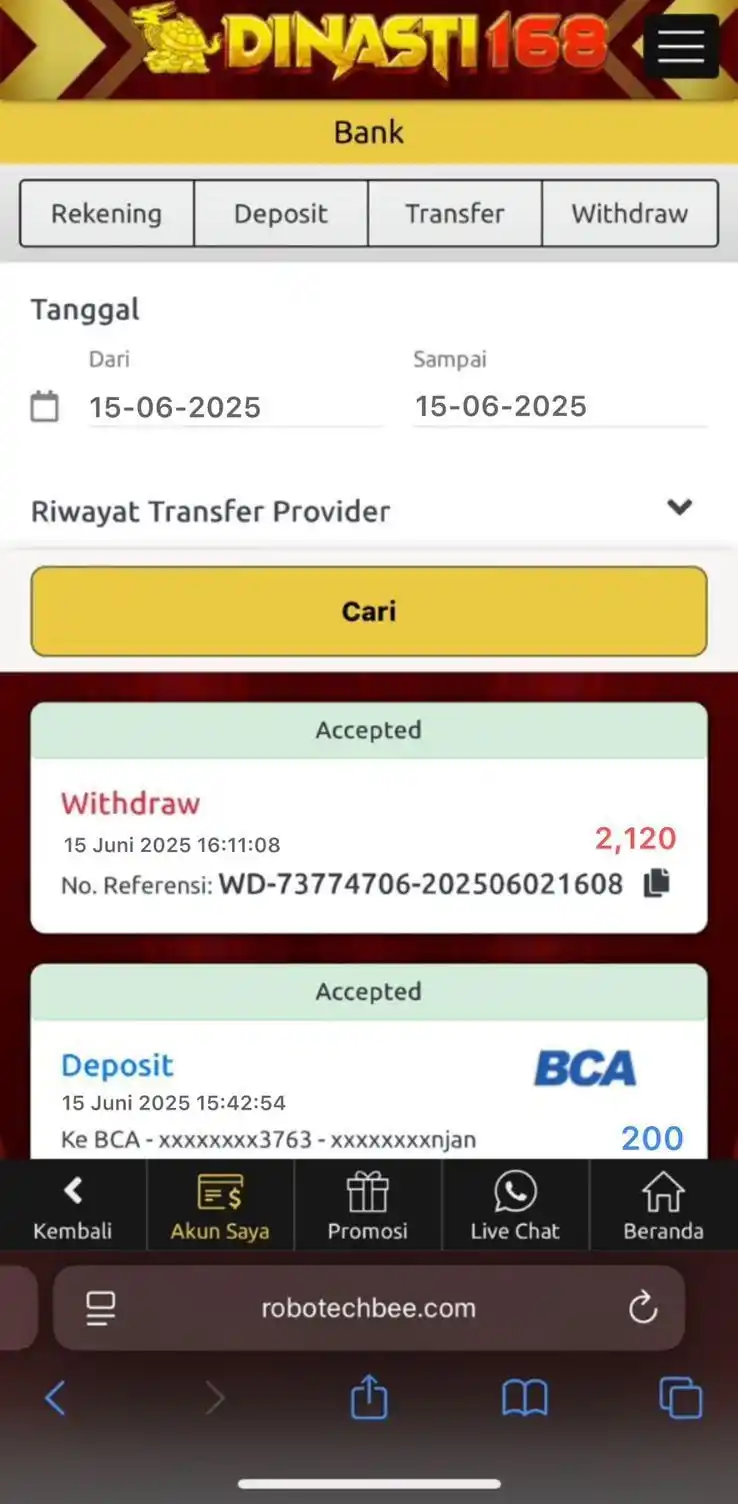The image size is (738, 1504).
Task: Start a Live Chat
Action: pos(515,1206)
